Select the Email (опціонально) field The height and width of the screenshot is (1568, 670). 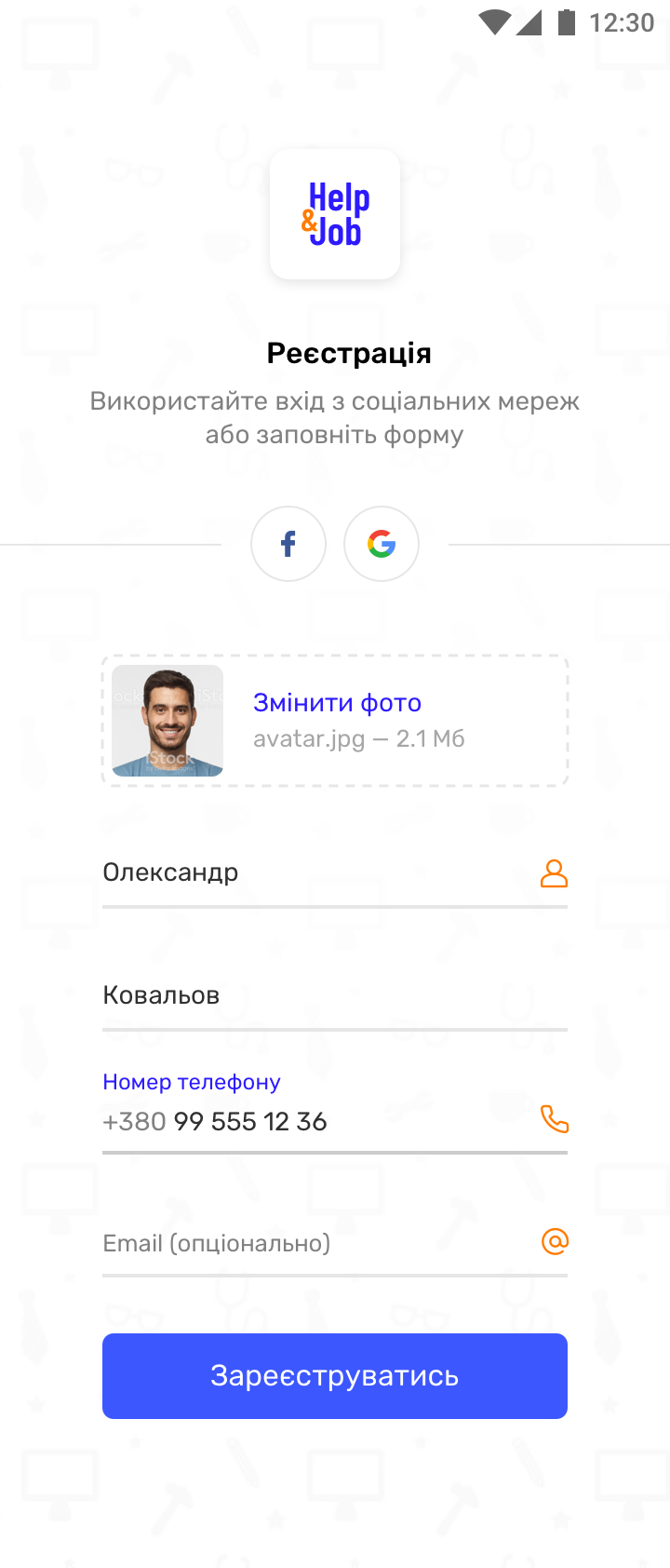(x=316, y=1244)
